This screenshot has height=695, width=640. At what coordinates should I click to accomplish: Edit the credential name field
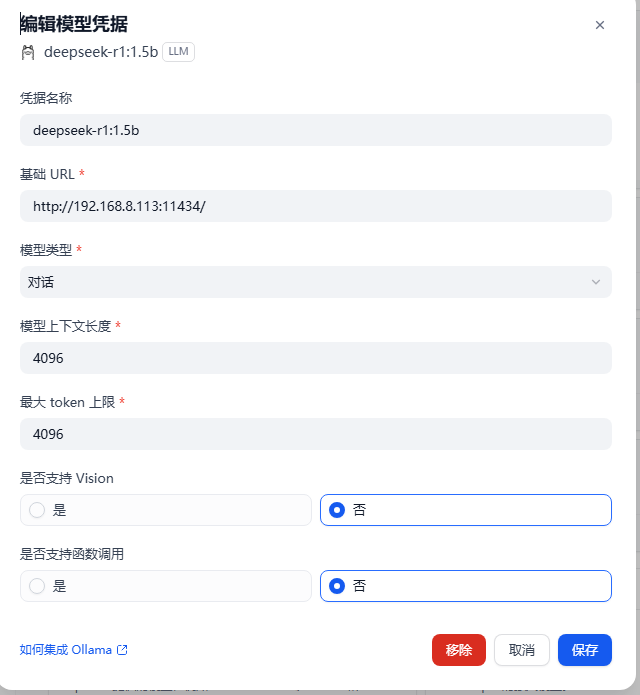pyautogui.click(x=315, y=130)
